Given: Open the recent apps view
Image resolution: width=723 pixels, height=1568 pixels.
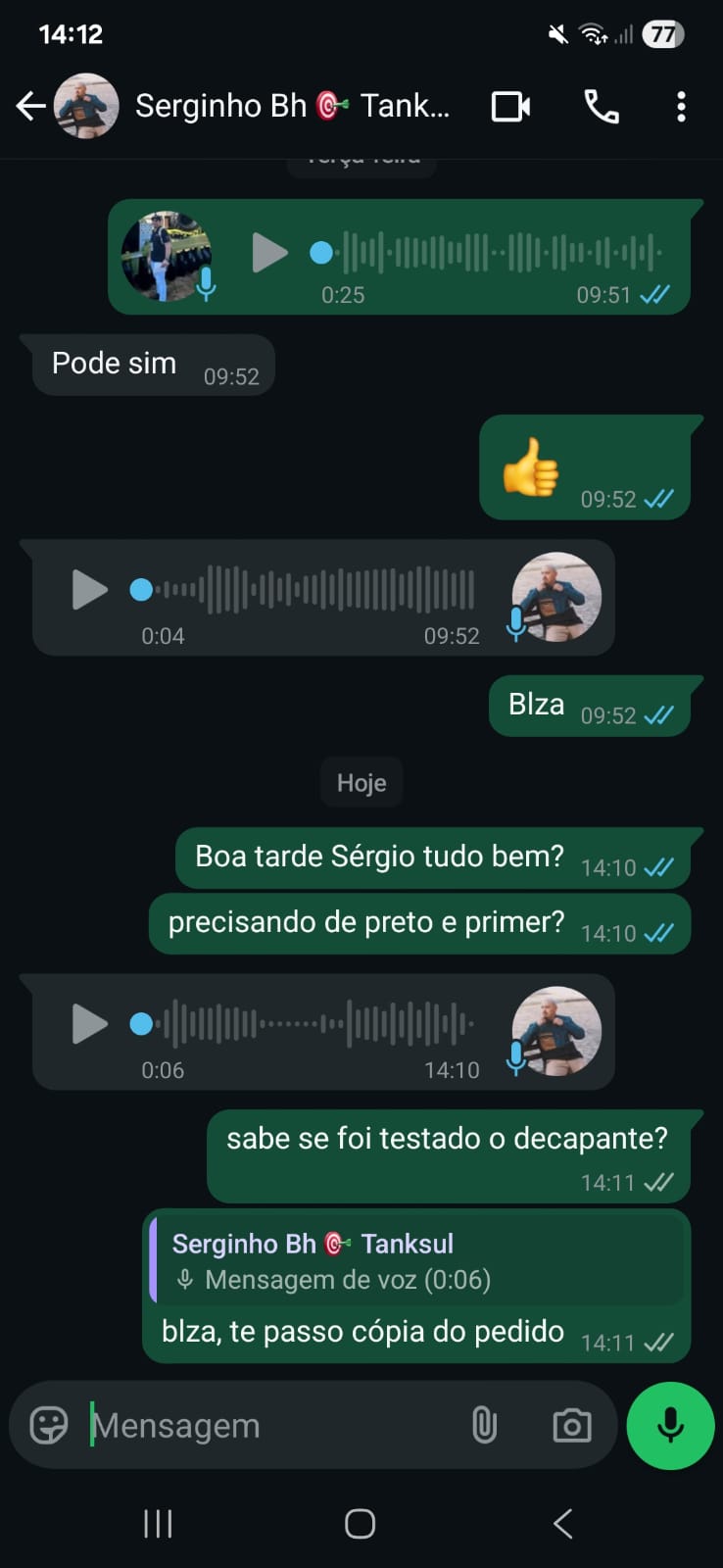Looking at the screenshot, I should point(158,1523).
